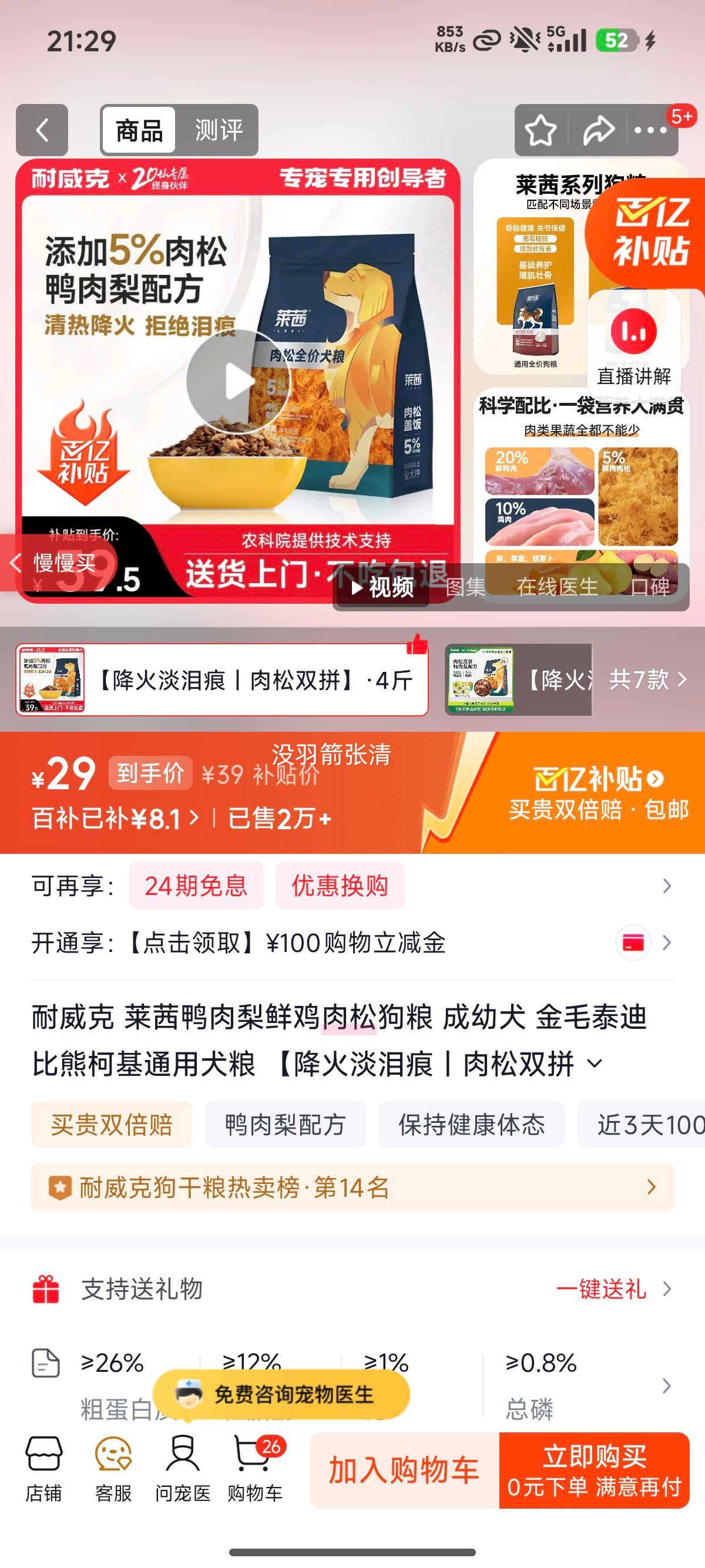Switch to the 测评 tab
This screenshot has width=705, height=1568.
click(x=218, y=129)
